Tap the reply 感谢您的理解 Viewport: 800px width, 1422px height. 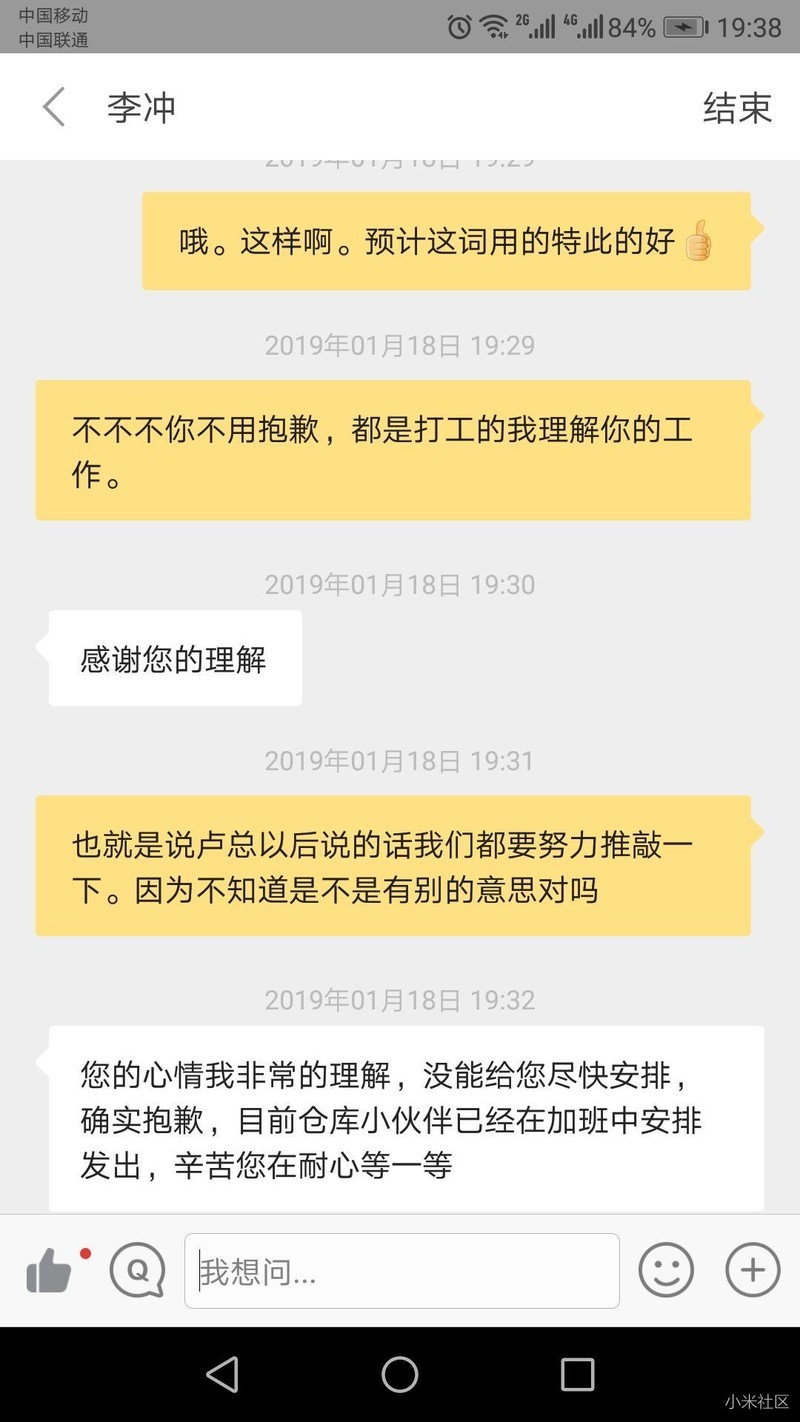173,656
